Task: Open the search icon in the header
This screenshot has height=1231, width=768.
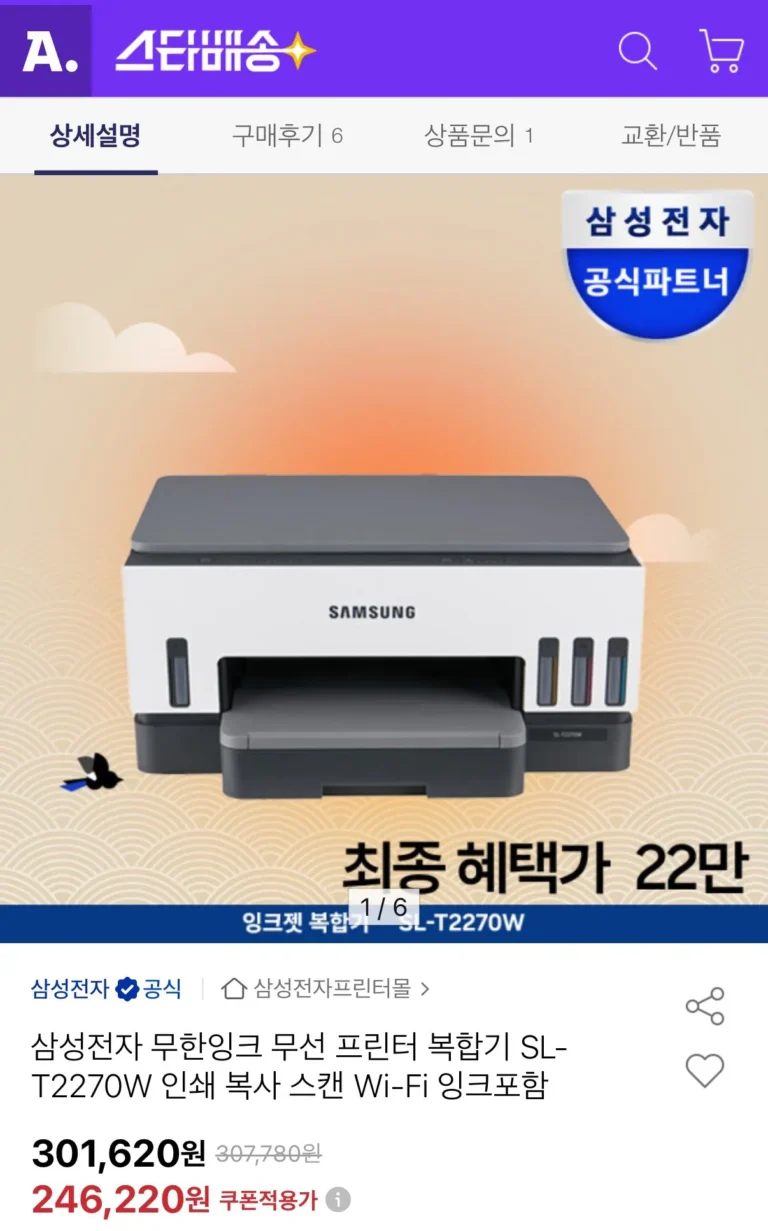Action: [x=637, y=49]
